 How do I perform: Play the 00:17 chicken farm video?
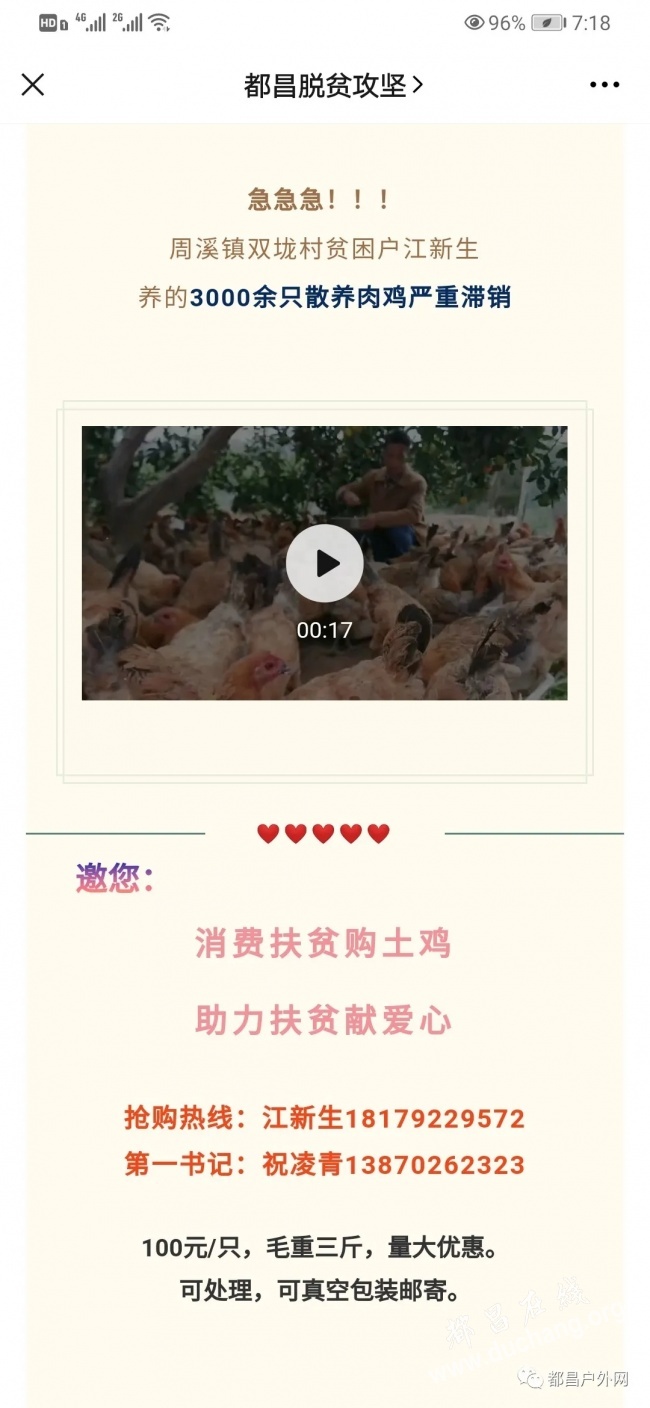pos(324,564)
